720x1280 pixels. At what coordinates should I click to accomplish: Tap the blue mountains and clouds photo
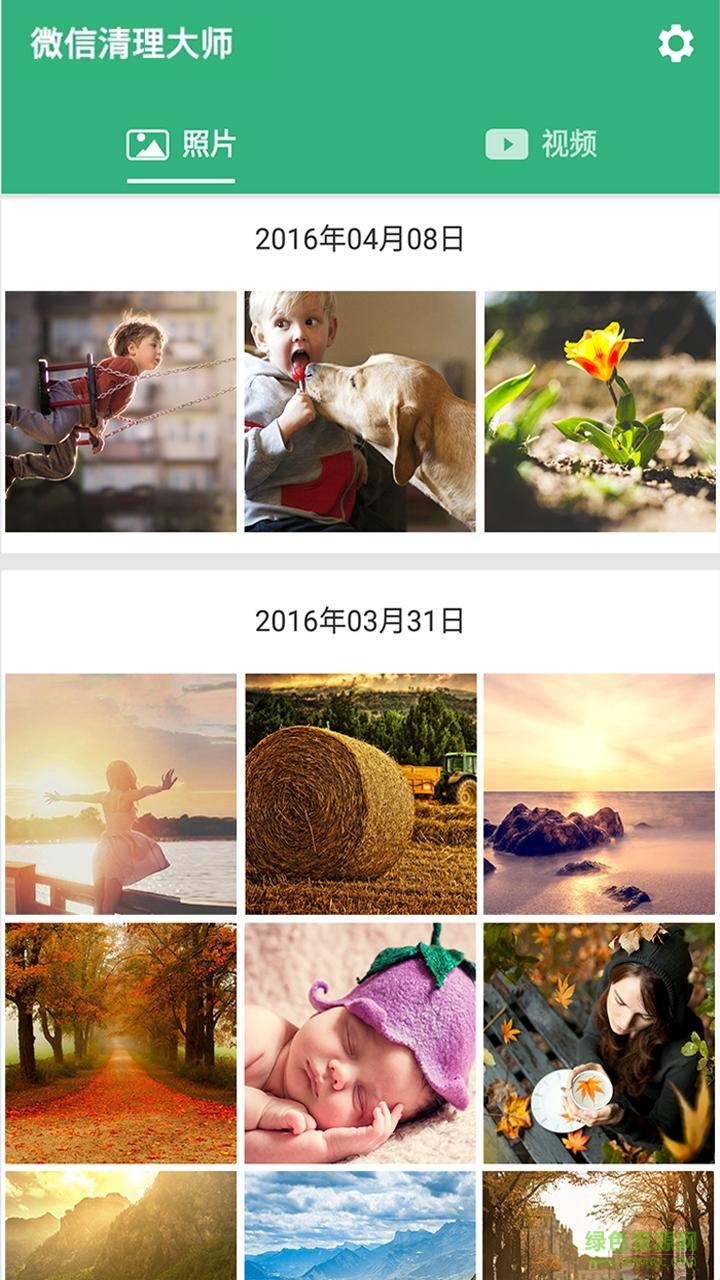point(360,1225)
